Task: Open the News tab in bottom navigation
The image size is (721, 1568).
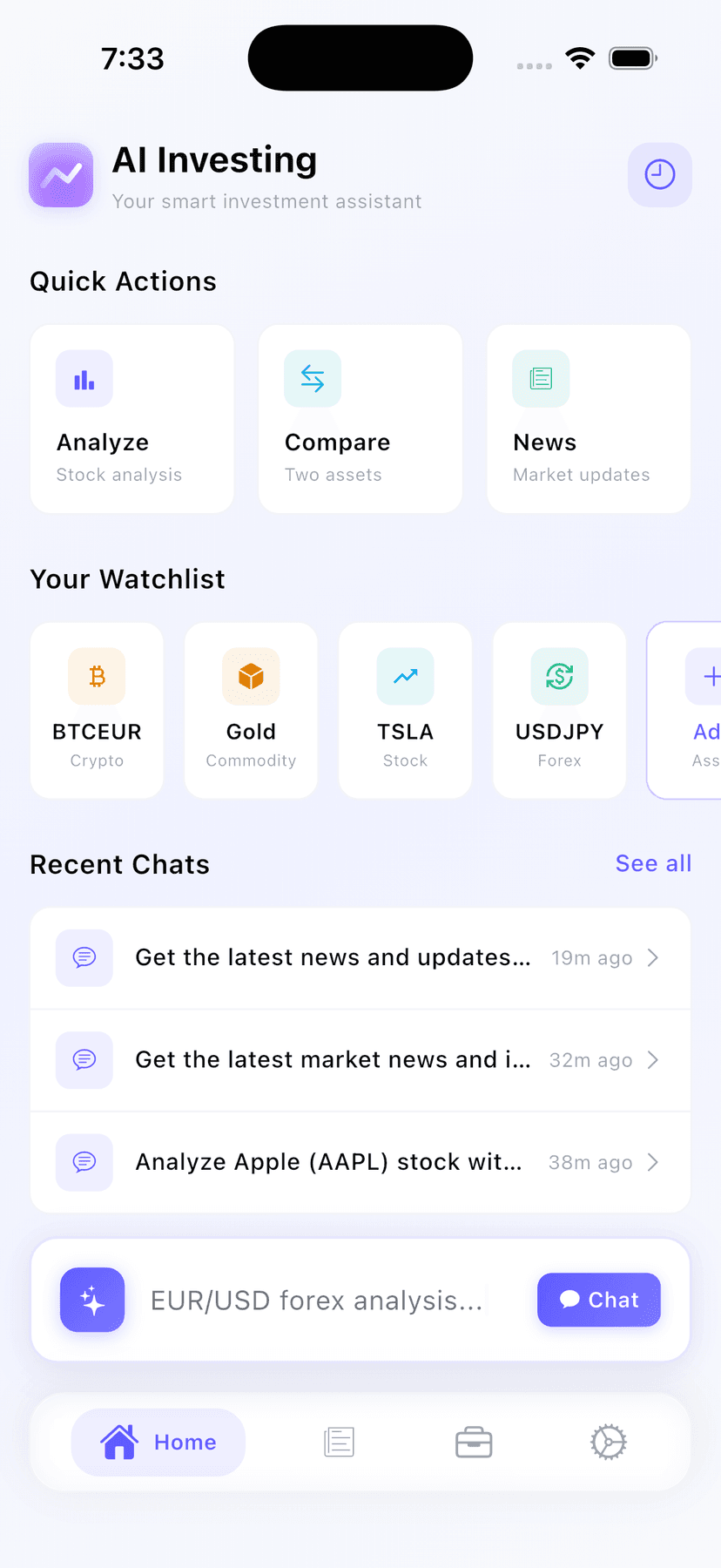Action: tap(339, 1442)
